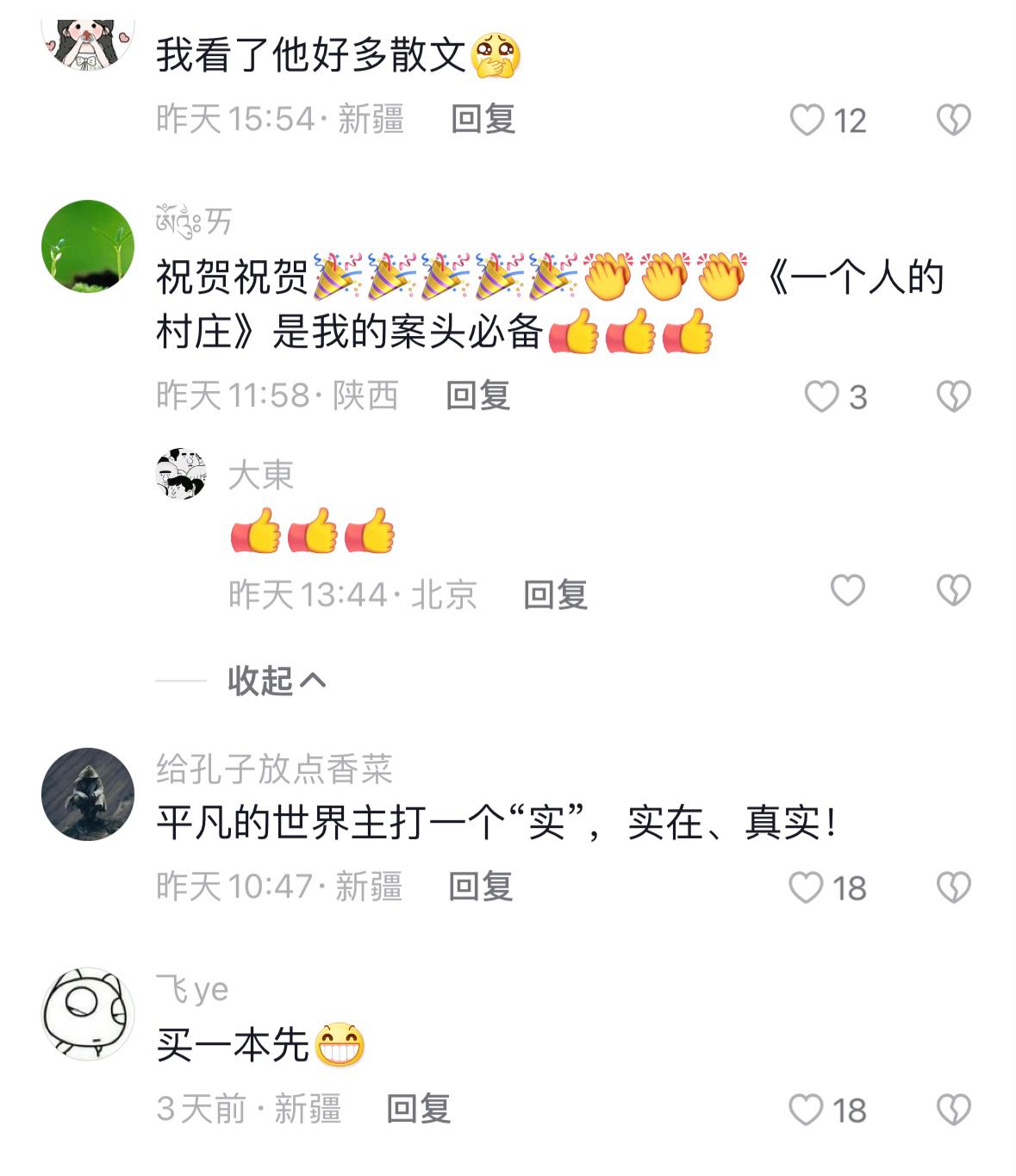Reply to the 11:58 comment from 陕西
This screenshot has height=1176, width=1016.
478,395
